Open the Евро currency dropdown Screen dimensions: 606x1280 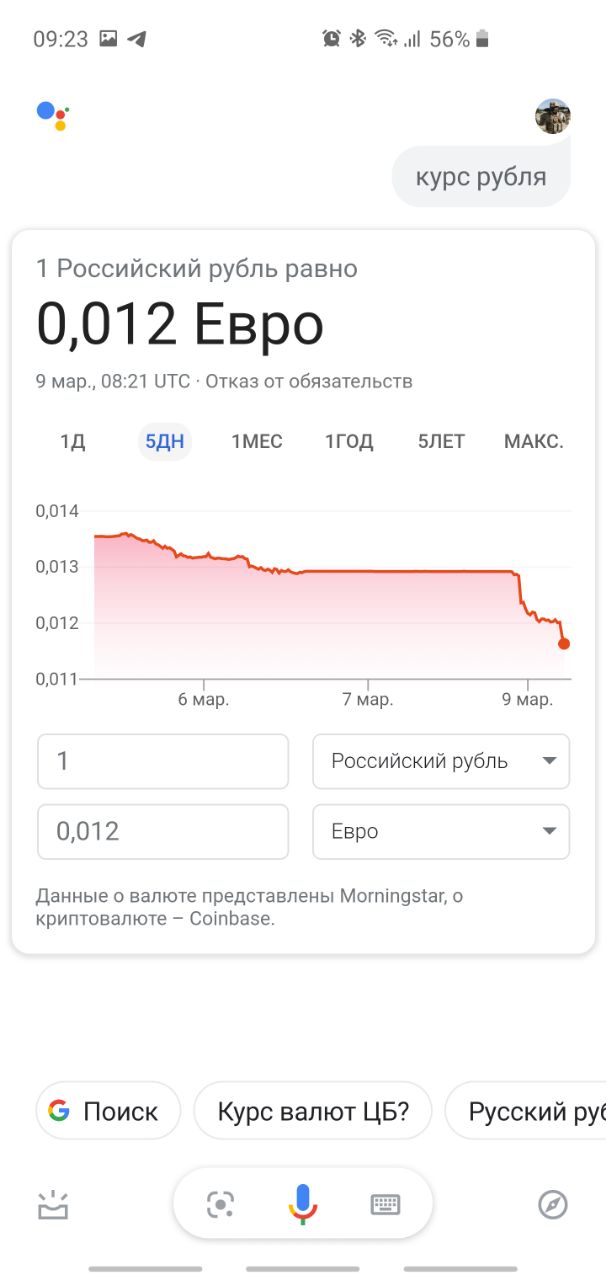tap(441, 831)
